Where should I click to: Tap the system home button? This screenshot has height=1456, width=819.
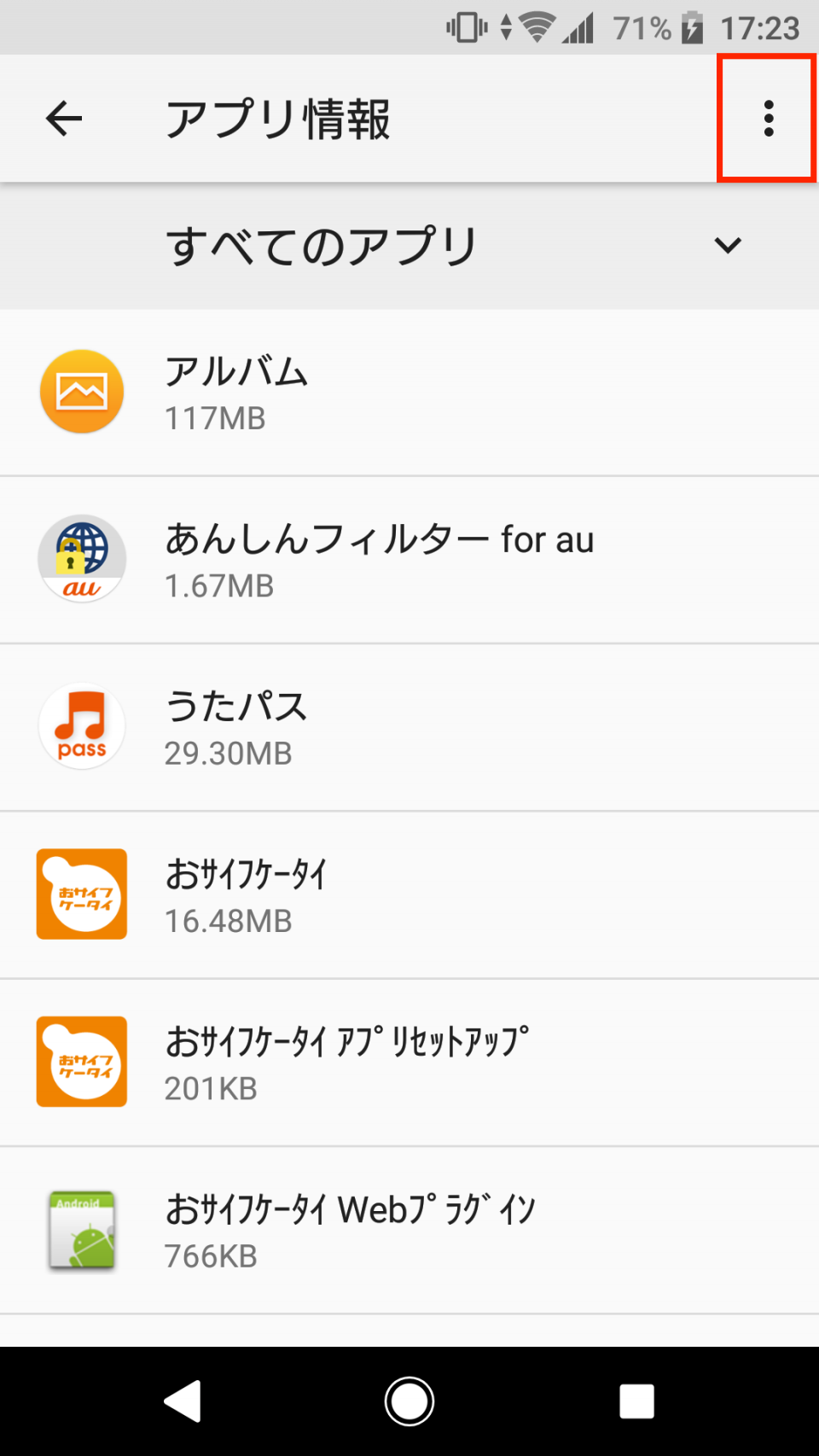(409, 1401)
